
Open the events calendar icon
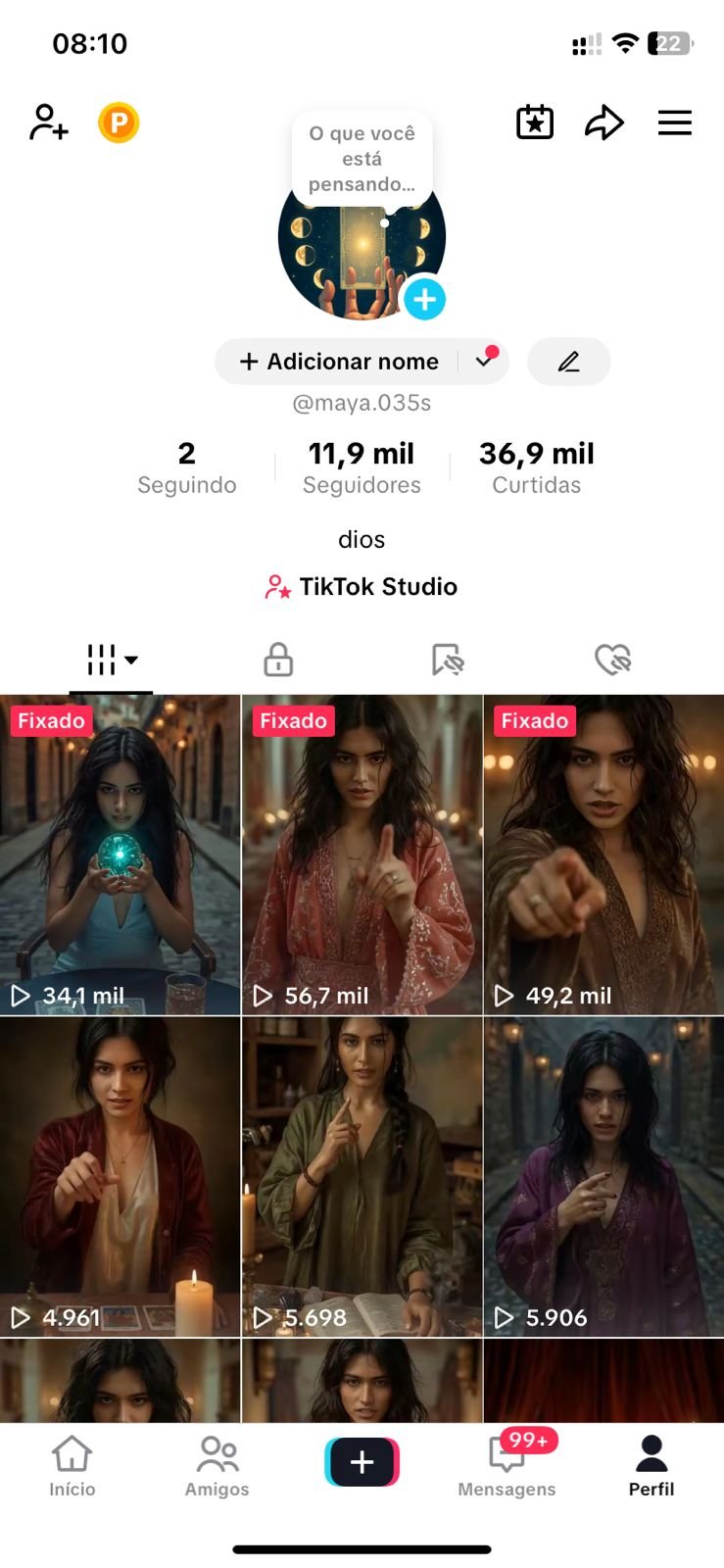point(535,122)
